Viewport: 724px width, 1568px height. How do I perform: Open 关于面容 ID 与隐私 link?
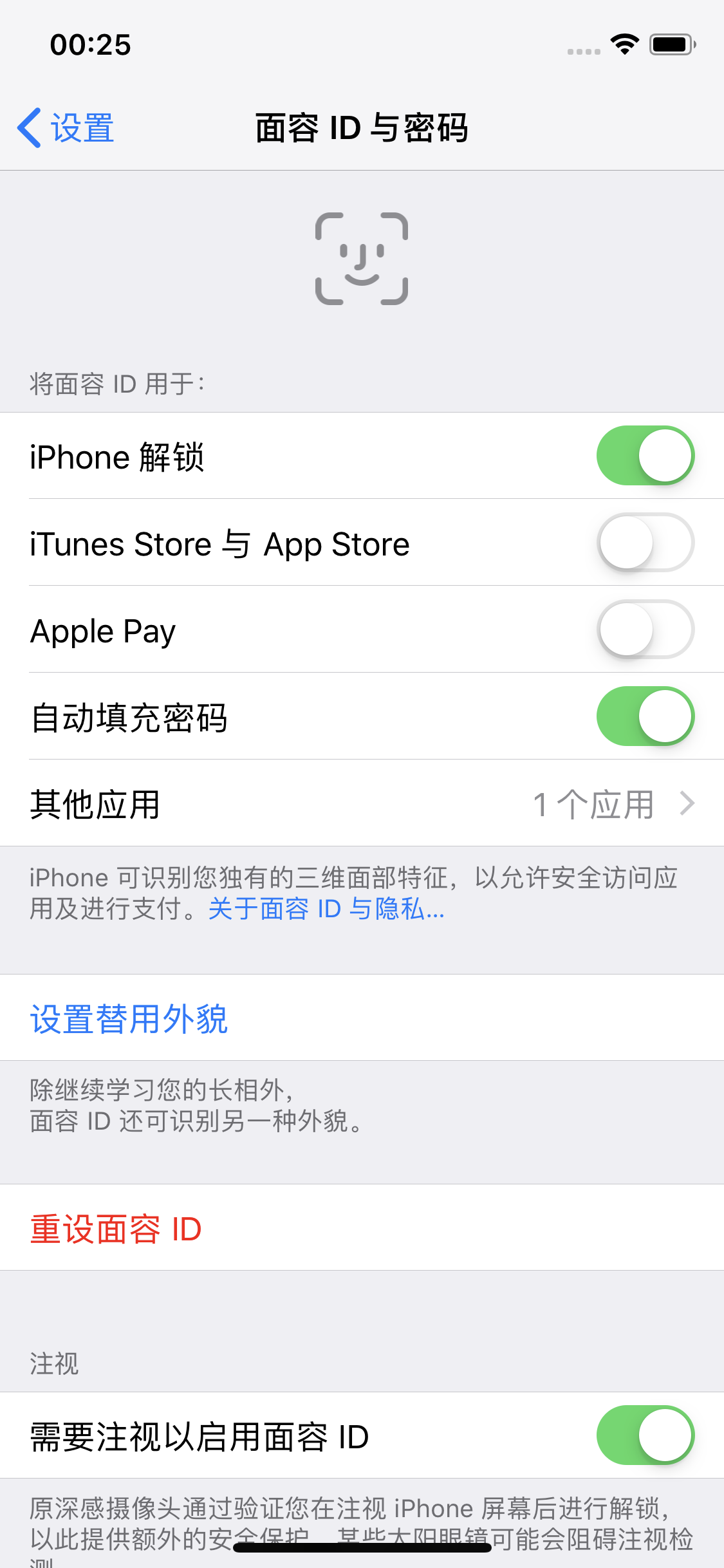click(x=326, y=909)
